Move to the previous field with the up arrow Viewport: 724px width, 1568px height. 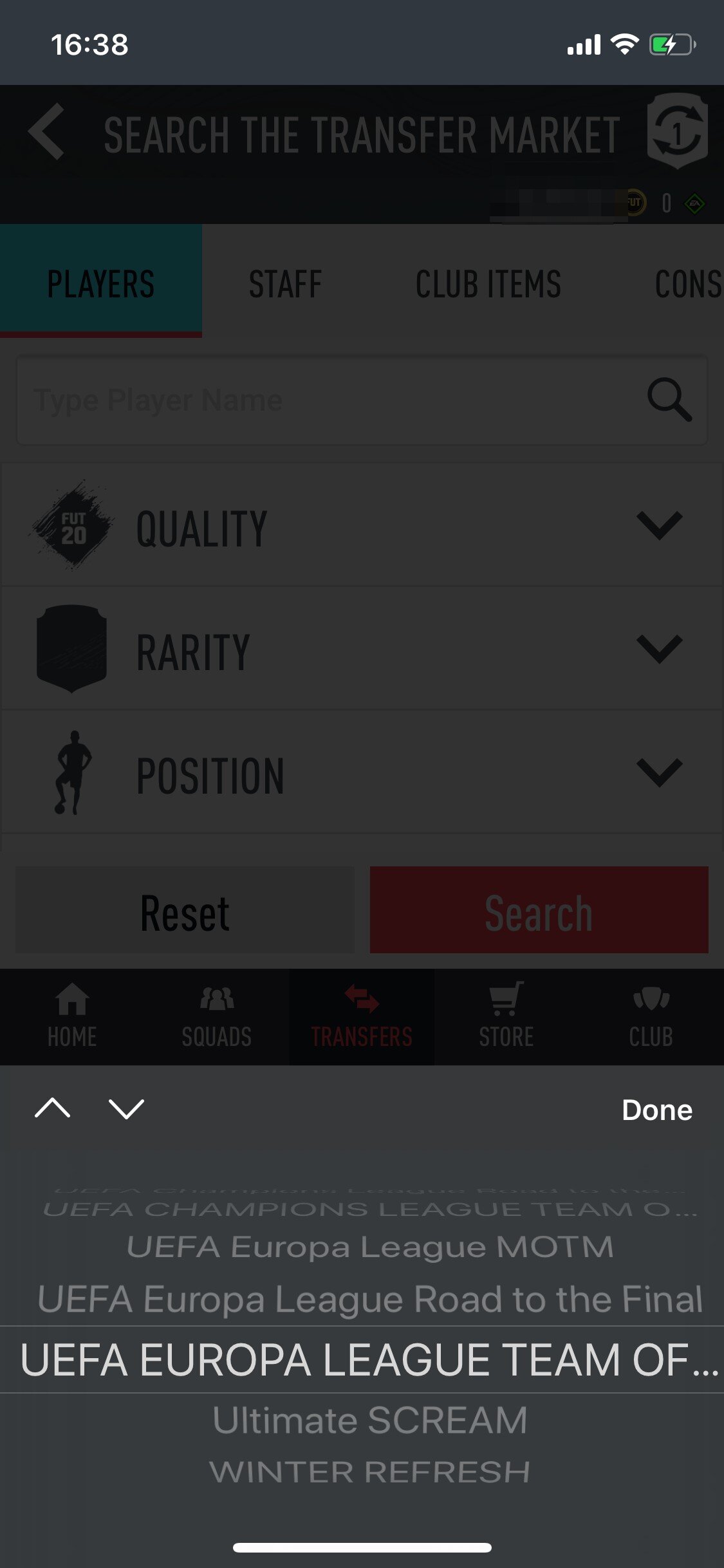[53, 1108]
